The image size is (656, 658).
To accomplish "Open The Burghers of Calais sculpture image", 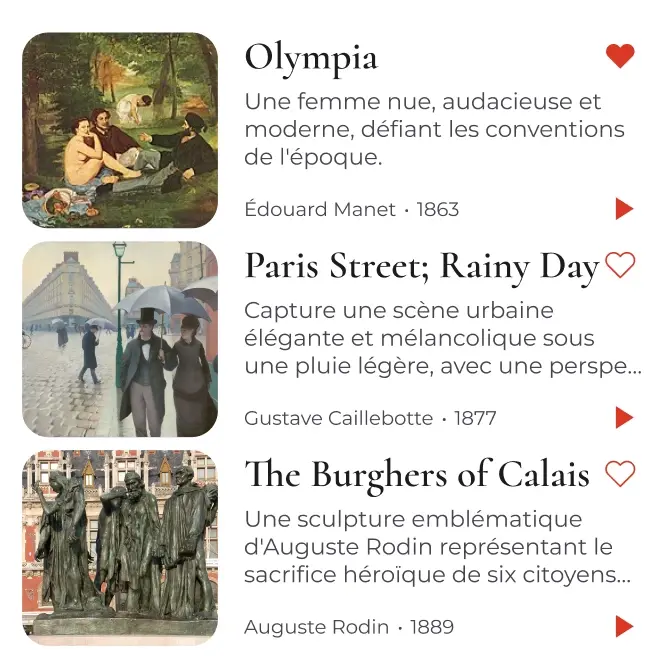I will pos(120,548).
